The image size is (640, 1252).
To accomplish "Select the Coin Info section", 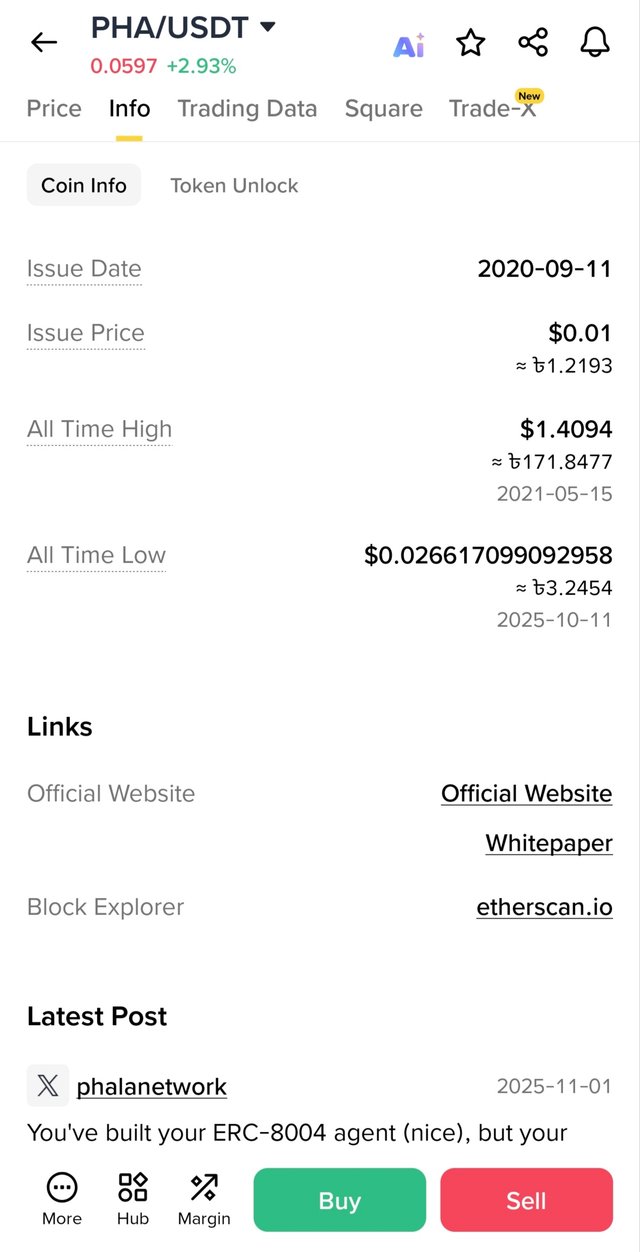I will coord(84,186).
